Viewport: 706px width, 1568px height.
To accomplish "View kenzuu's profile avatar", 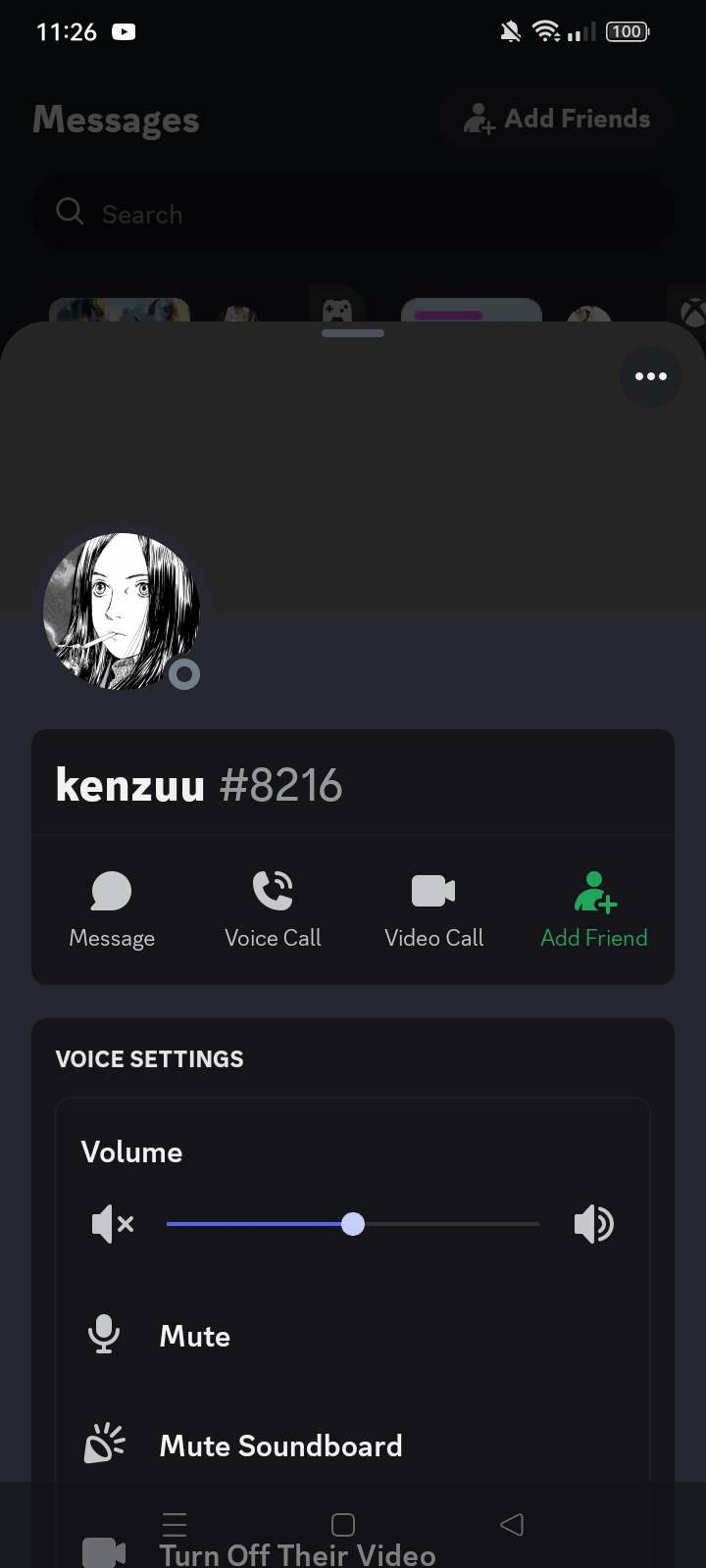I will pos(122,611).
